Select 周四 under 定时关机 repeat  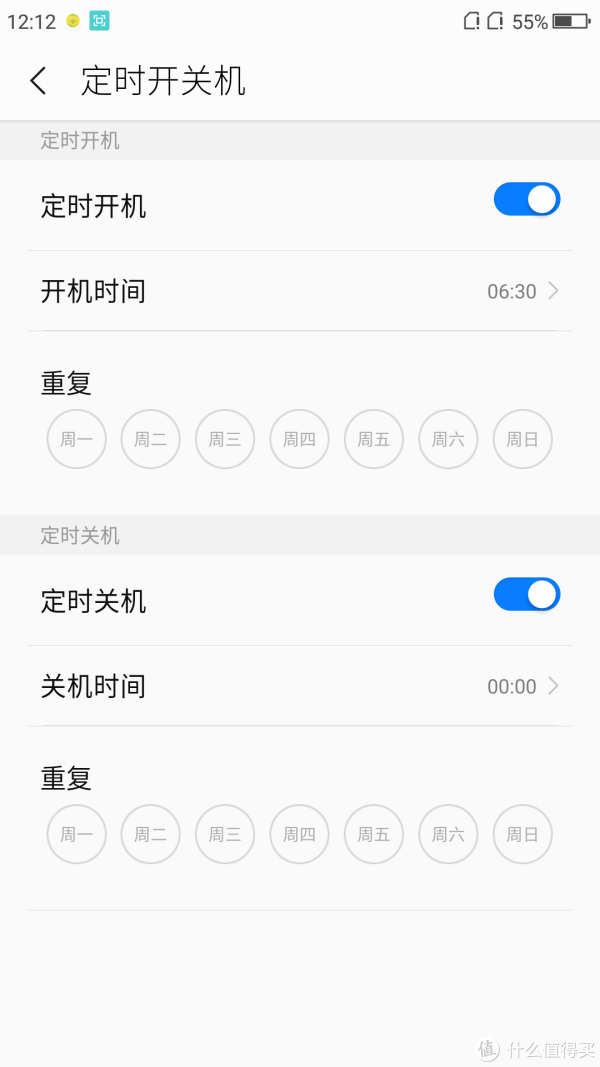[299, 834]
